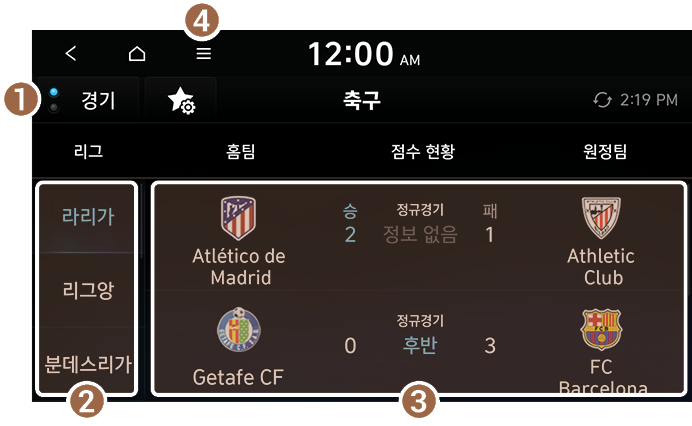The height and width of the screenshot is (426, 692).
Task: Open the home screen icon
Action: (x=137, y=53)
